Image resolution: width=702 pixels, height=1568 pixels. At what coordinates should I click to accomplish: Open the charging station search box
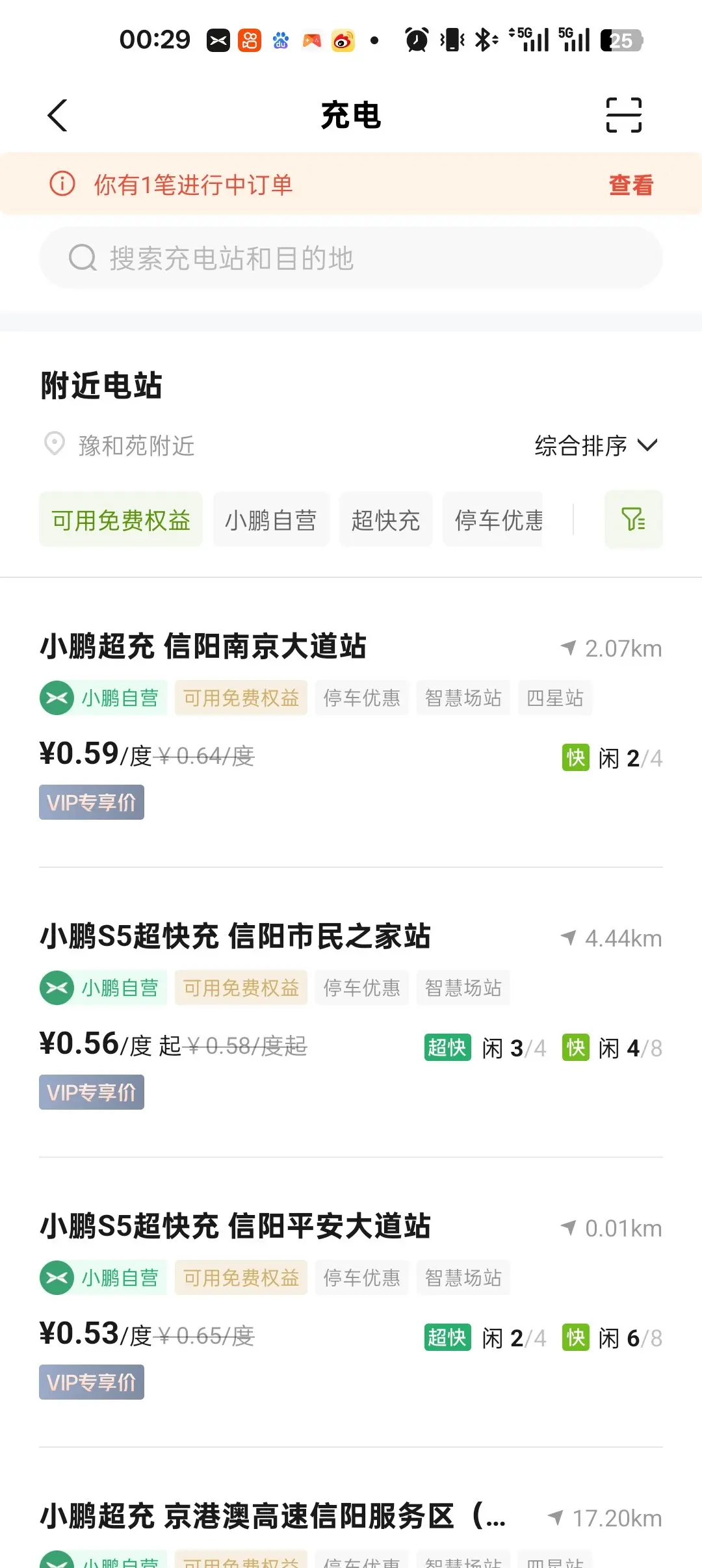(x=351, y=258)
